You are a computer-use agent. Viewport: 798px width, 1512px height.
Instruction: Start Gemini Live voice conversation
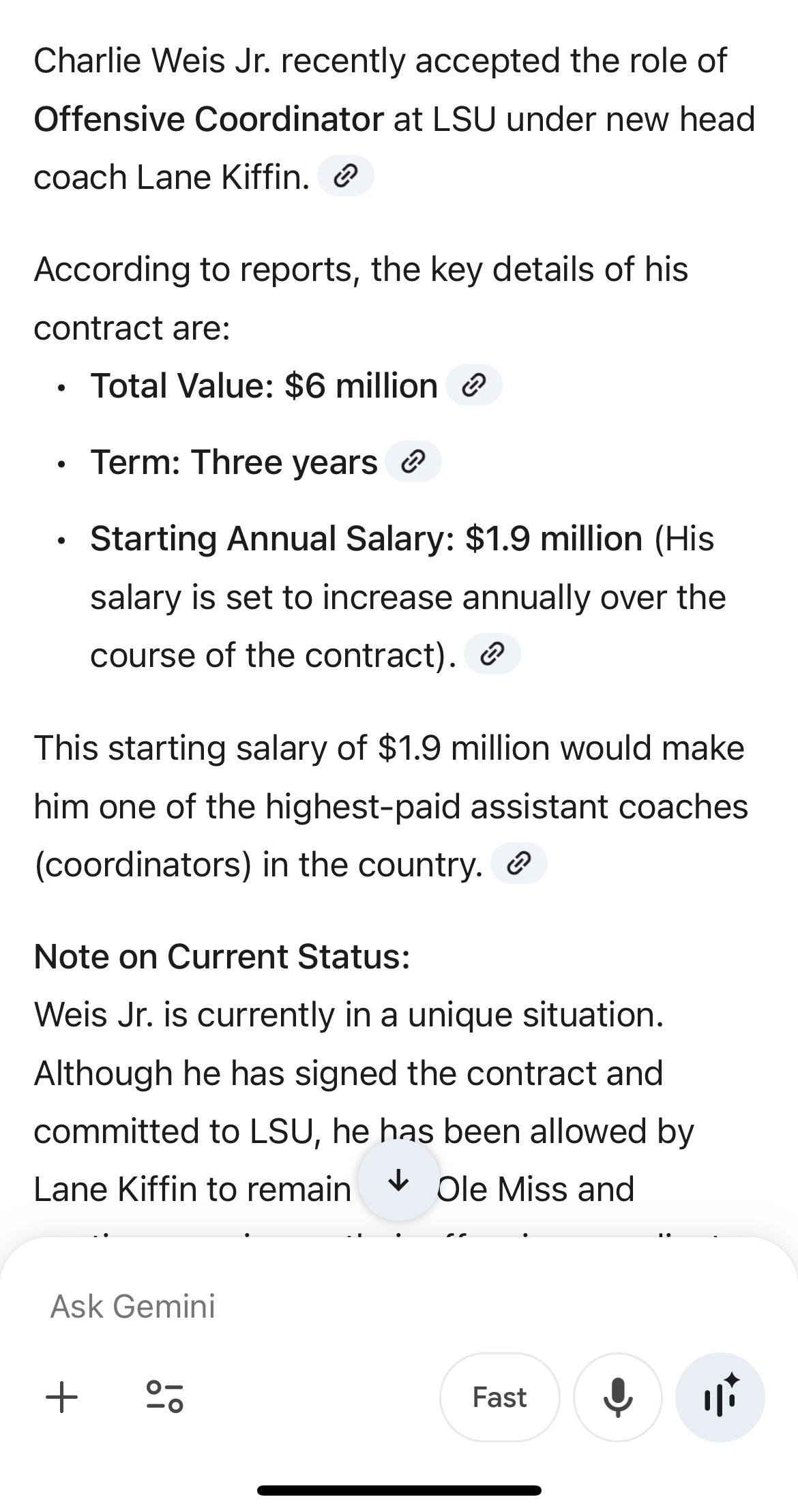click(720, 1397)
